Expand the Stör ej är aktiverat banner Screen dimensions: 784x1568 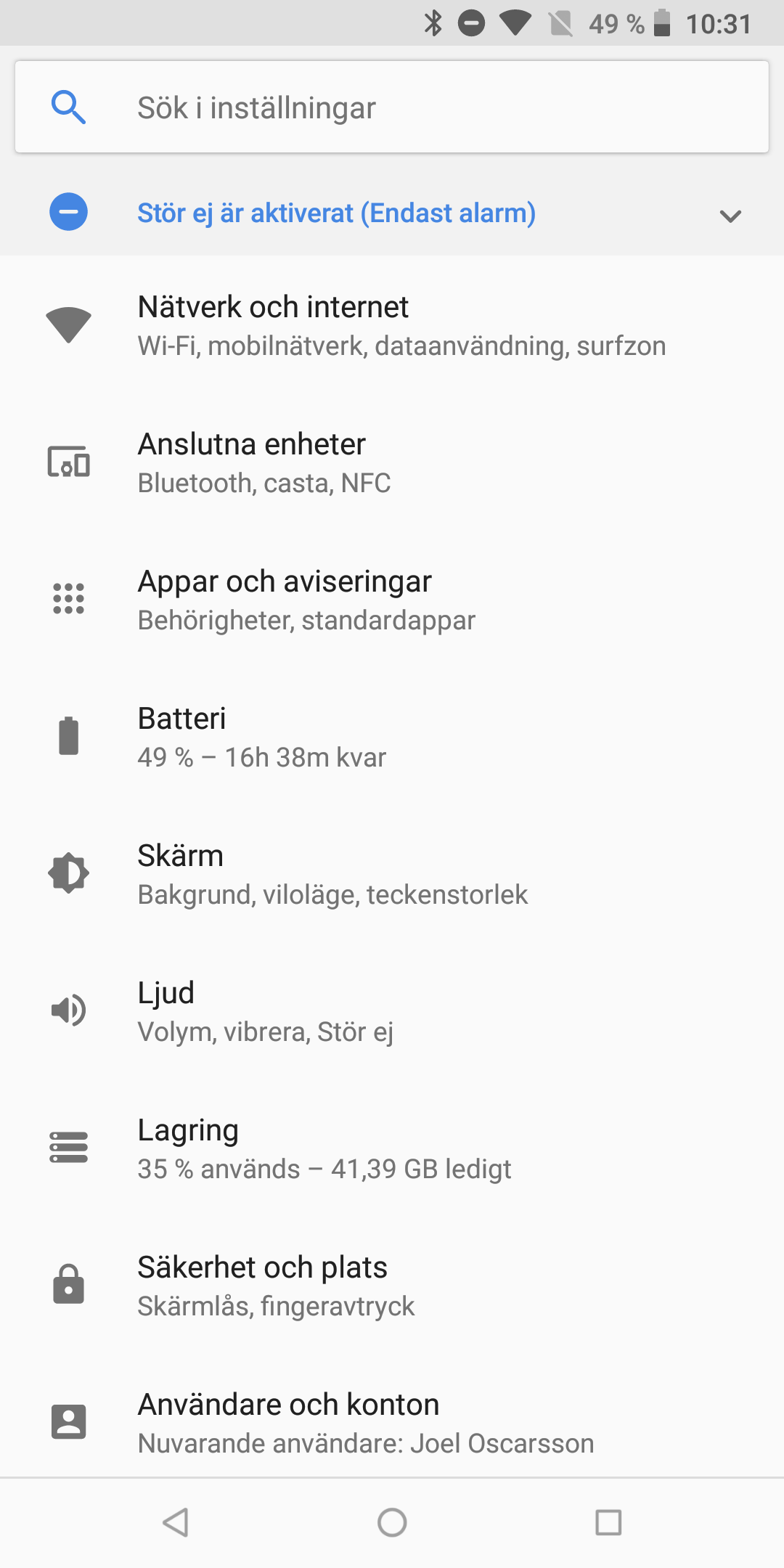click(x=730, y=215)
